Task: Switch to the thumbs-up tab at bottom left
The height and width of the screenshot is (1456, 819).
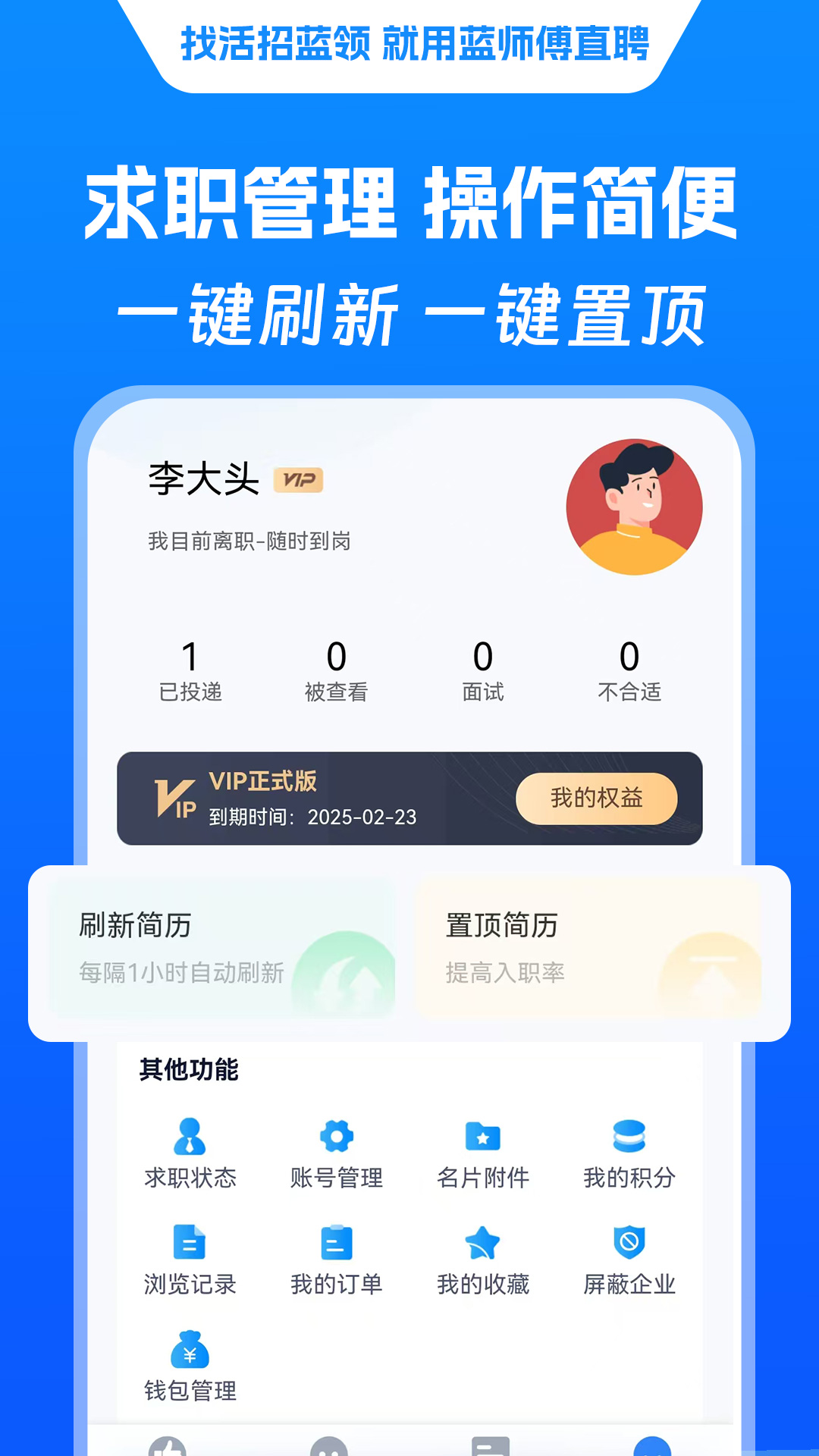Action: click(x=168, y=1445)
